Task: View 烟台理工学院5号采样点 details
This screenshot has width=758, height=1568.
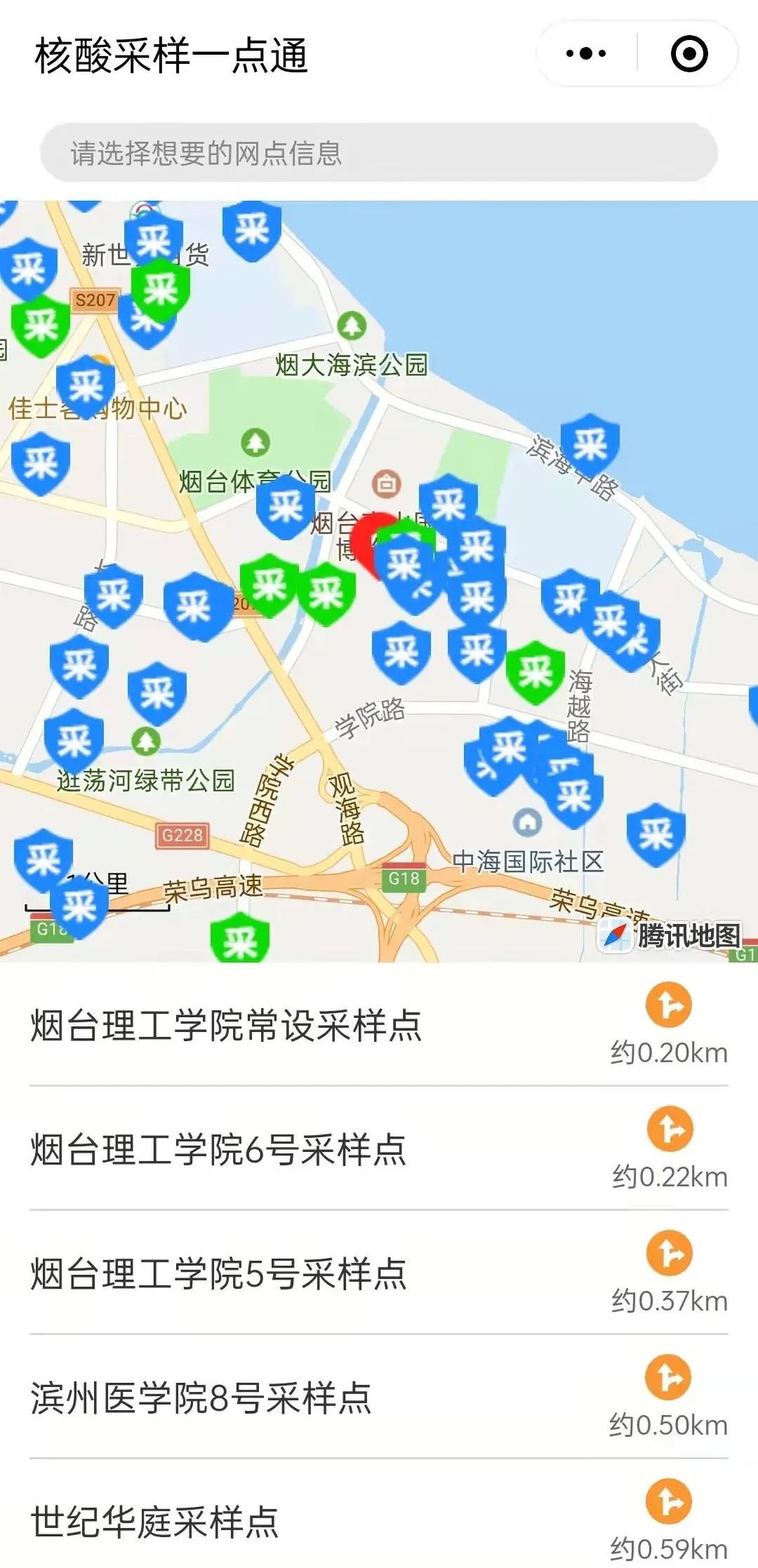Action: pyautogui.click(x=218, y=1274)
